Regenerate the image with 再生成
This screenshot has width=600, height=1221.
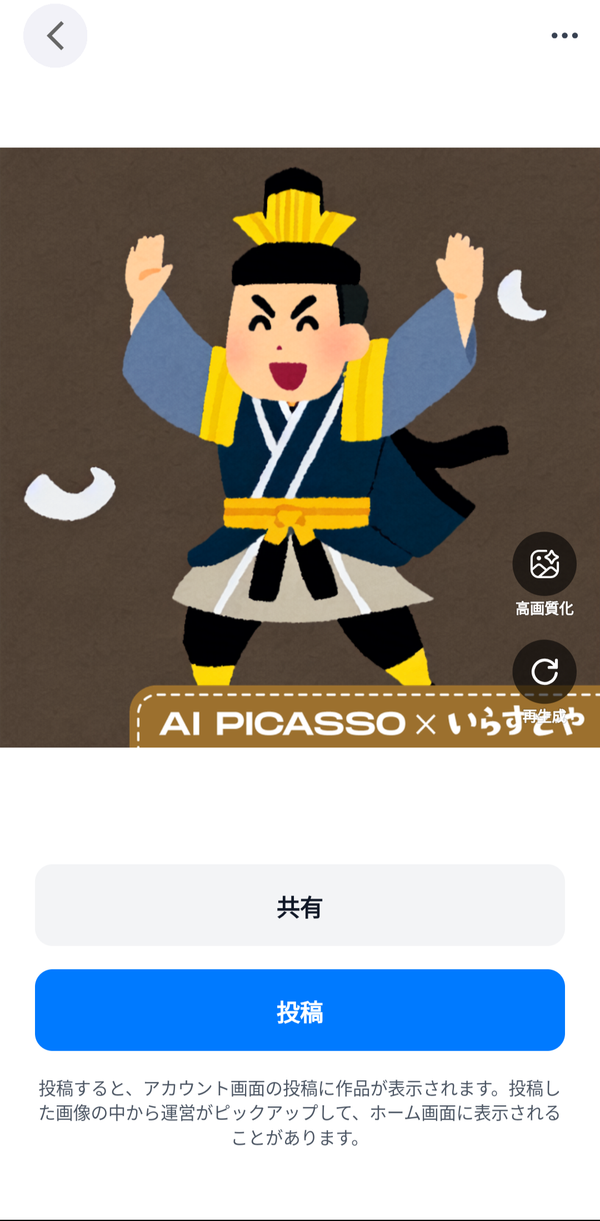544,672
